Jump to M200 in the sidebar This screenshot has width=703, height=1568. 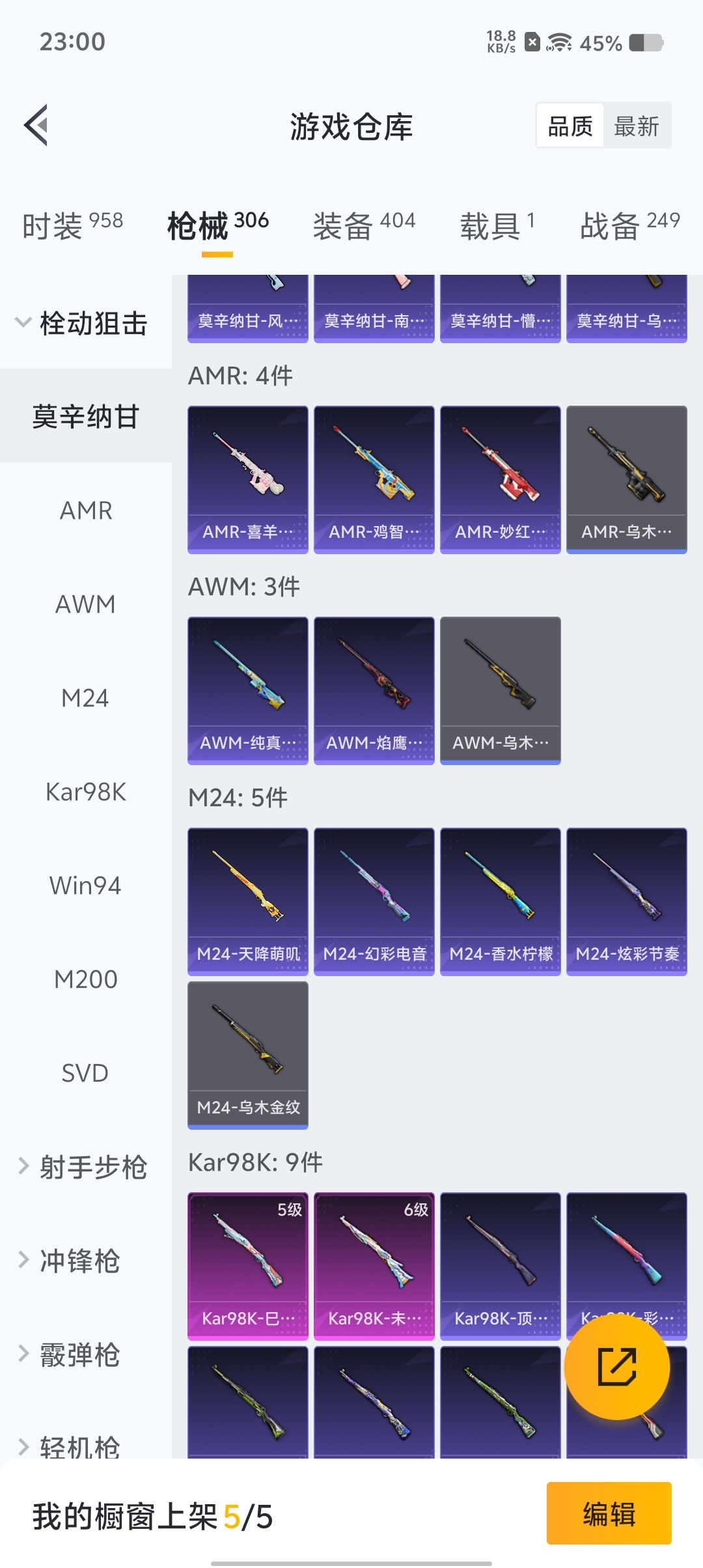[x=85, y=979]
